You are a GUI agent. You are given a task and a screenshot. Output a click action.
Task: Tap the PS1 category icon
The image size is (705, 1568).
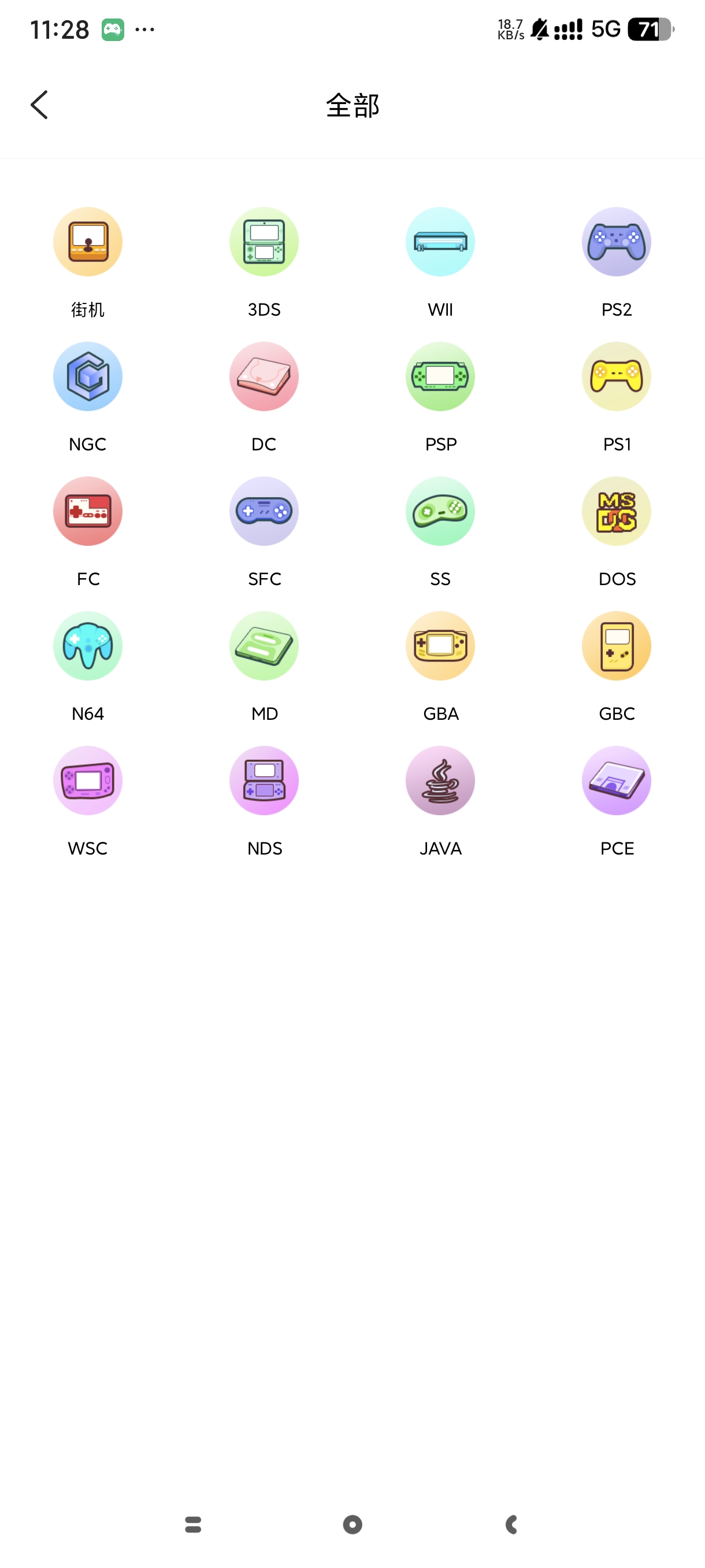click(616, 377)
